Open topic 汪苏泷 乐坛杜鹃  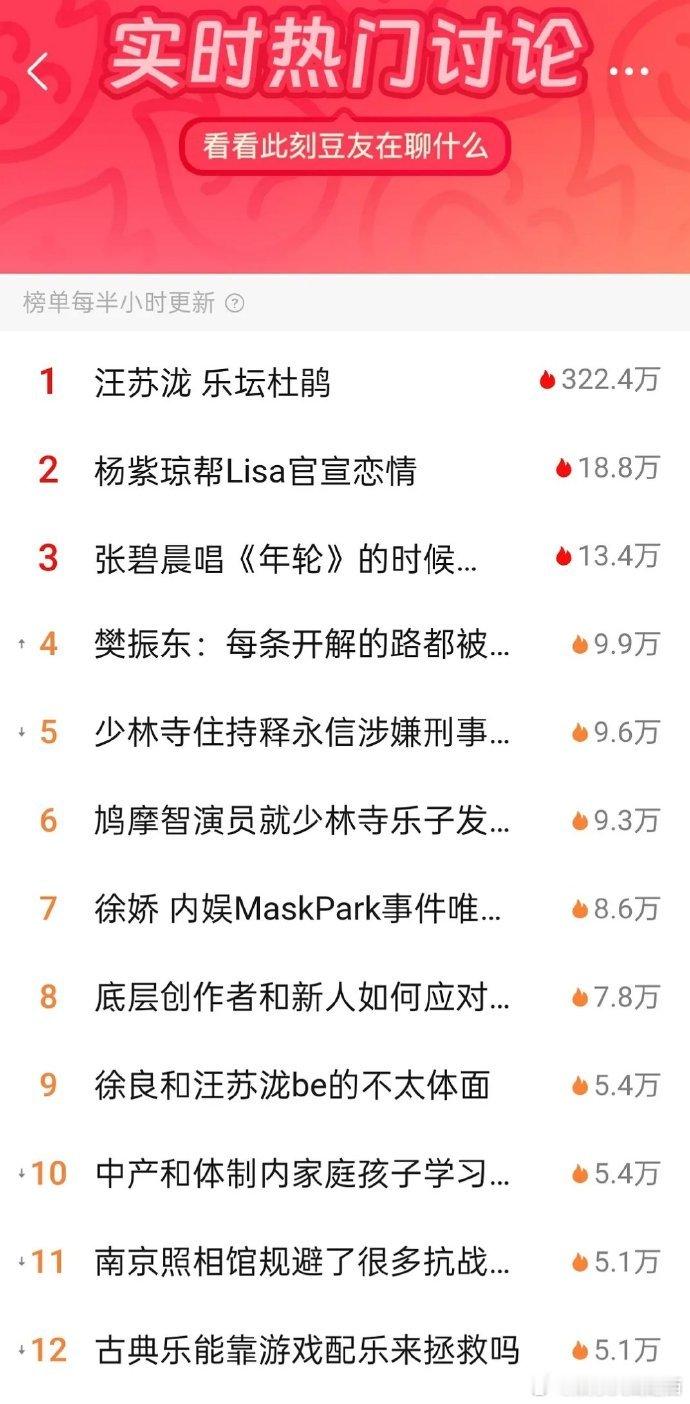point(212,382)
